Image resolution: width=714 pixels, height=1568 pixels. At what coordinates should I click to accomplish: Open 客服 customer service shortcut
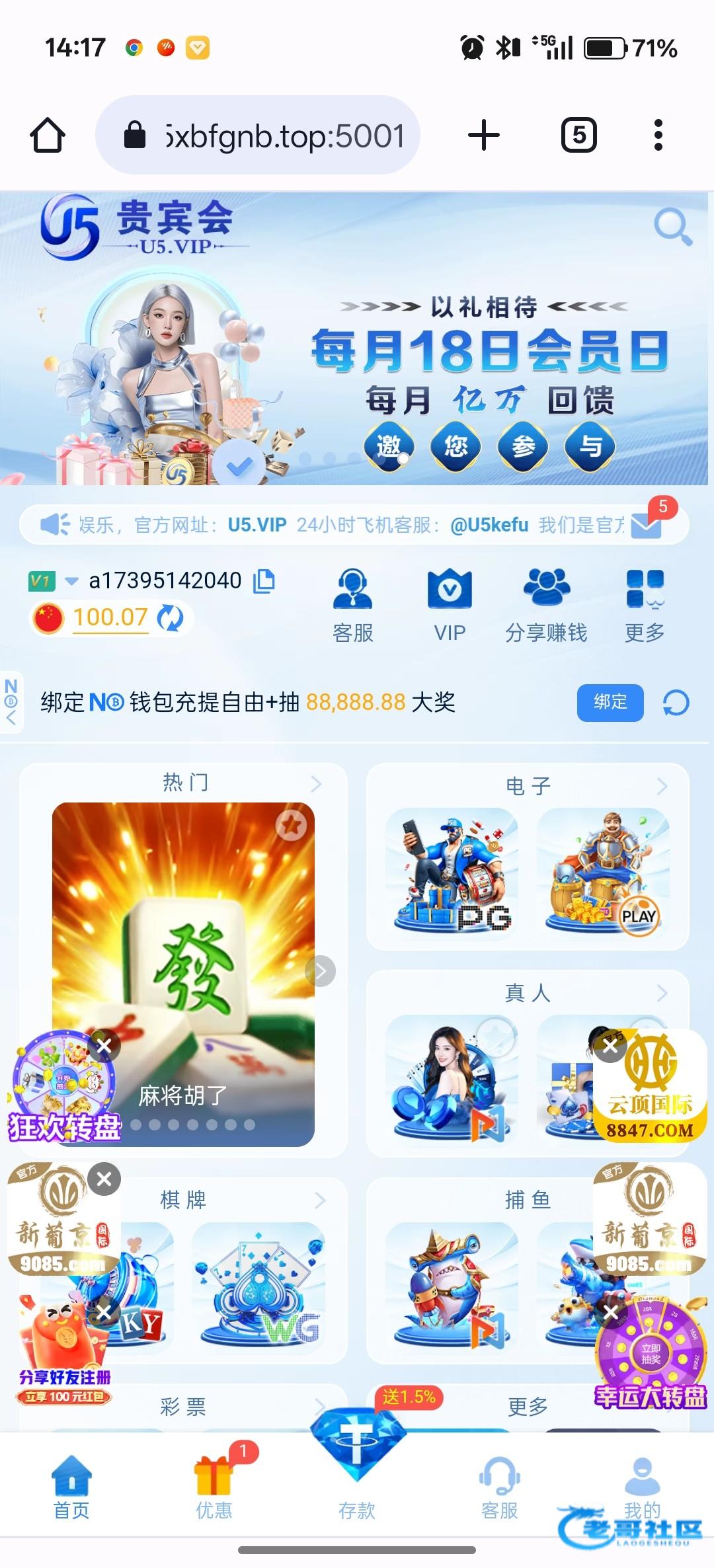[x=353, y=605]
